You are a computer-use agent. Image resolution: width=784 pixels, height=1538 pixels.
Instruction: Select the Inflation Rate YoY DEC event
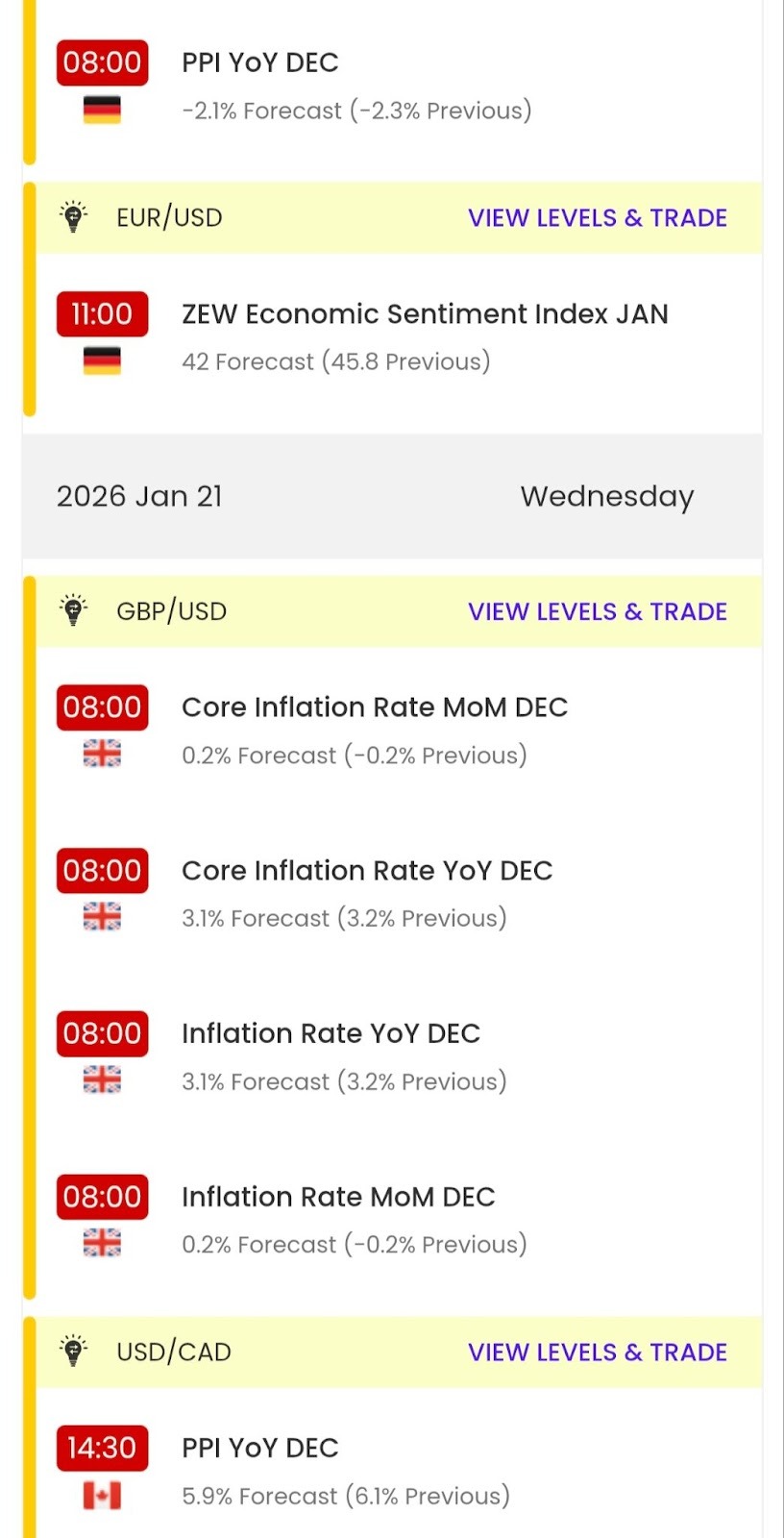click(331, 1034)
